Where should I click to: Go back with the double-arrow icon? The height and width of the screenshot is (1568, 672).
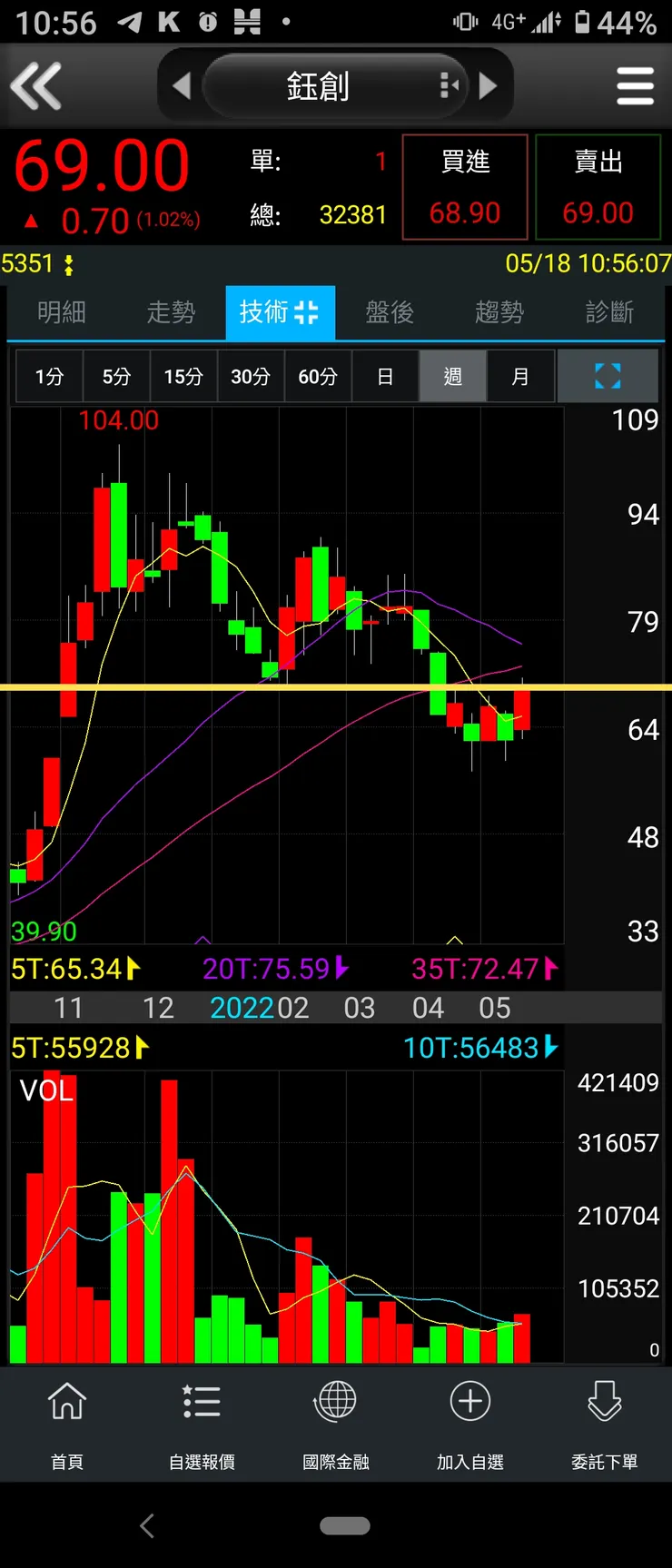coord(36,86)
